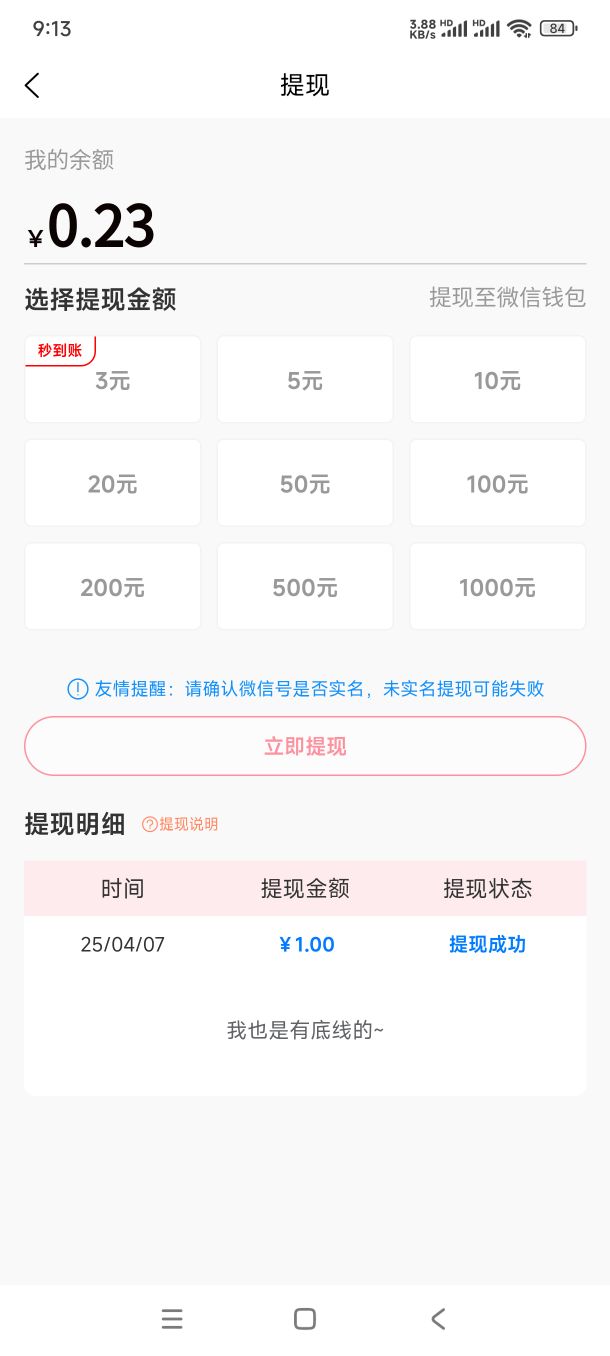Pick the 200元 amount

113,587
